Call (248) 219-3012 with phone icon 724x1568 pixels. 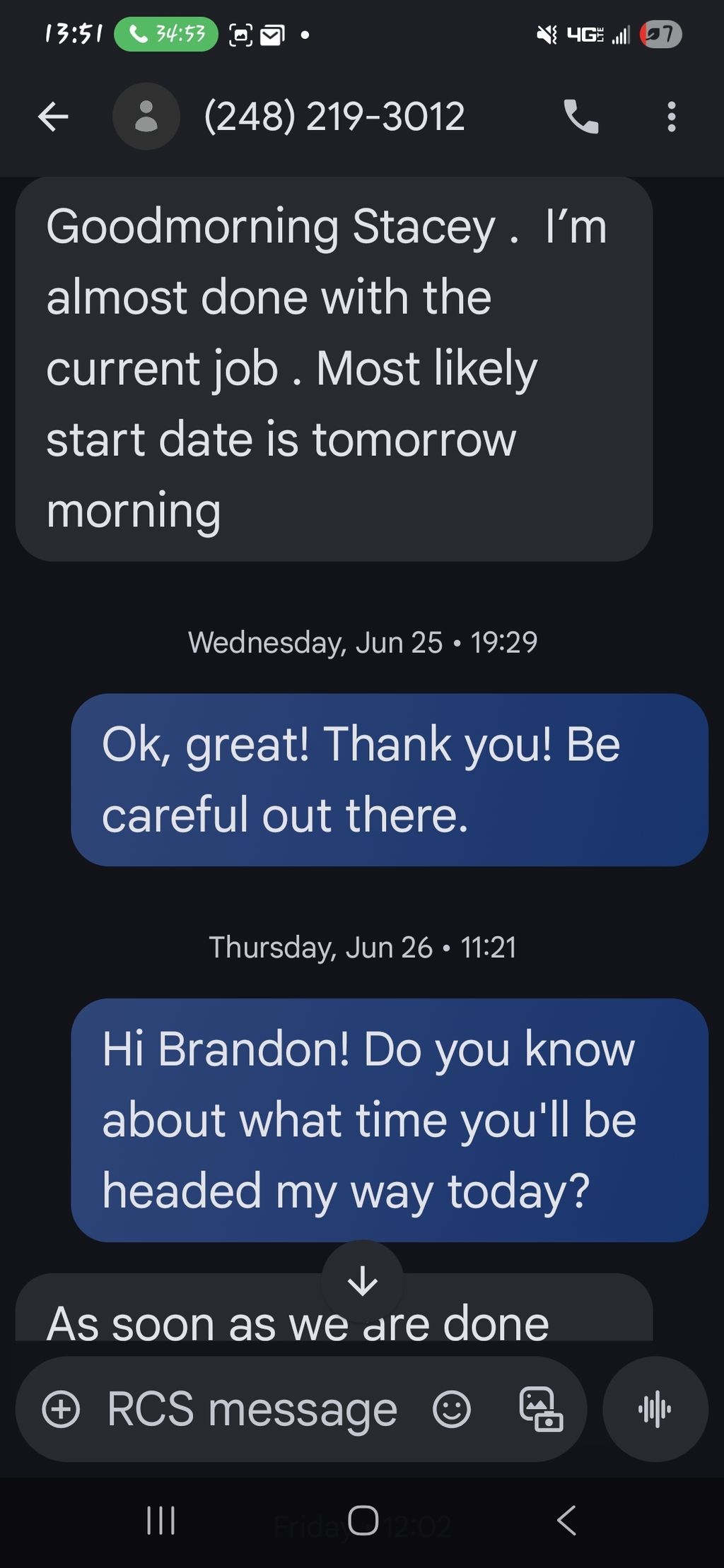coord(580,117)
